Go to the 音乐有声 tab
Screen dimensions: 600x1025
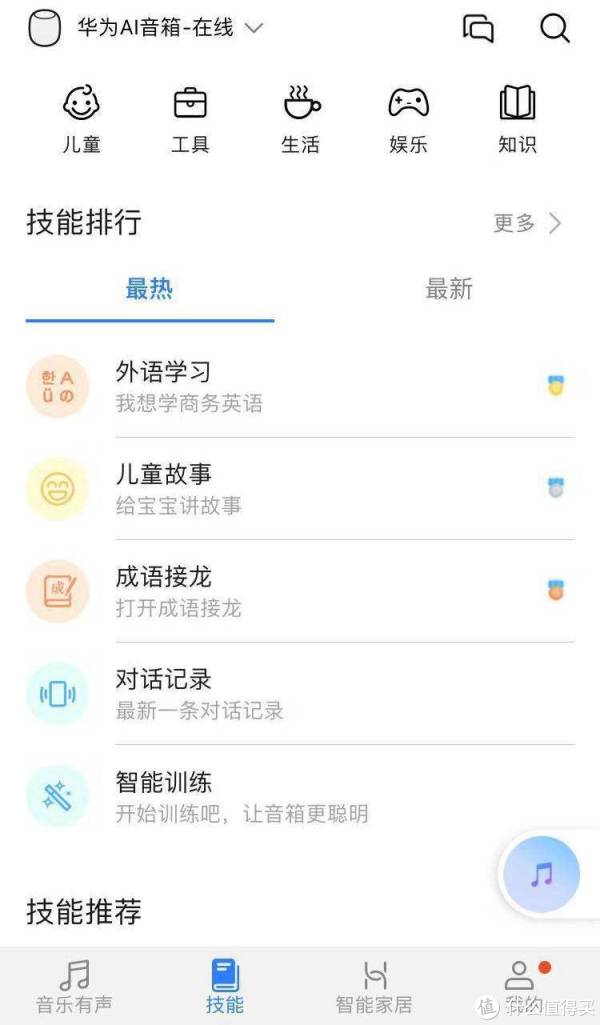[75, 986]
